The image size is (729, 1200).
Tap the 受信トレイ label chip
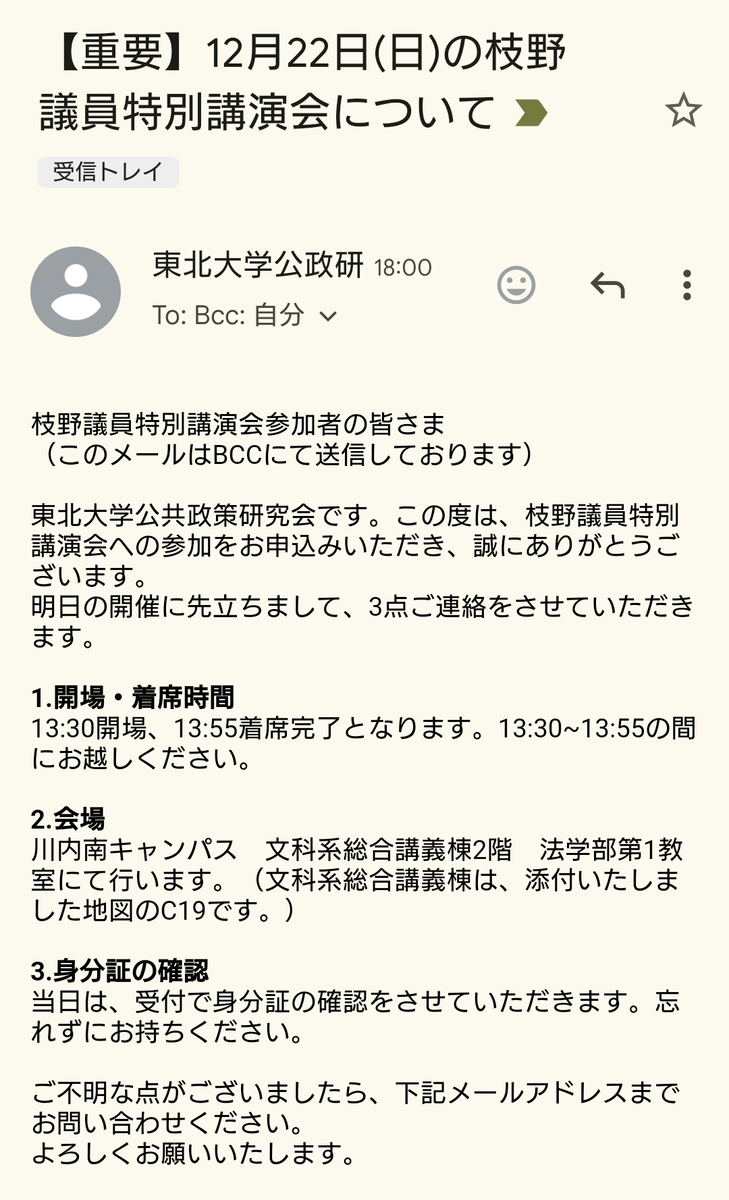(108, 171)
